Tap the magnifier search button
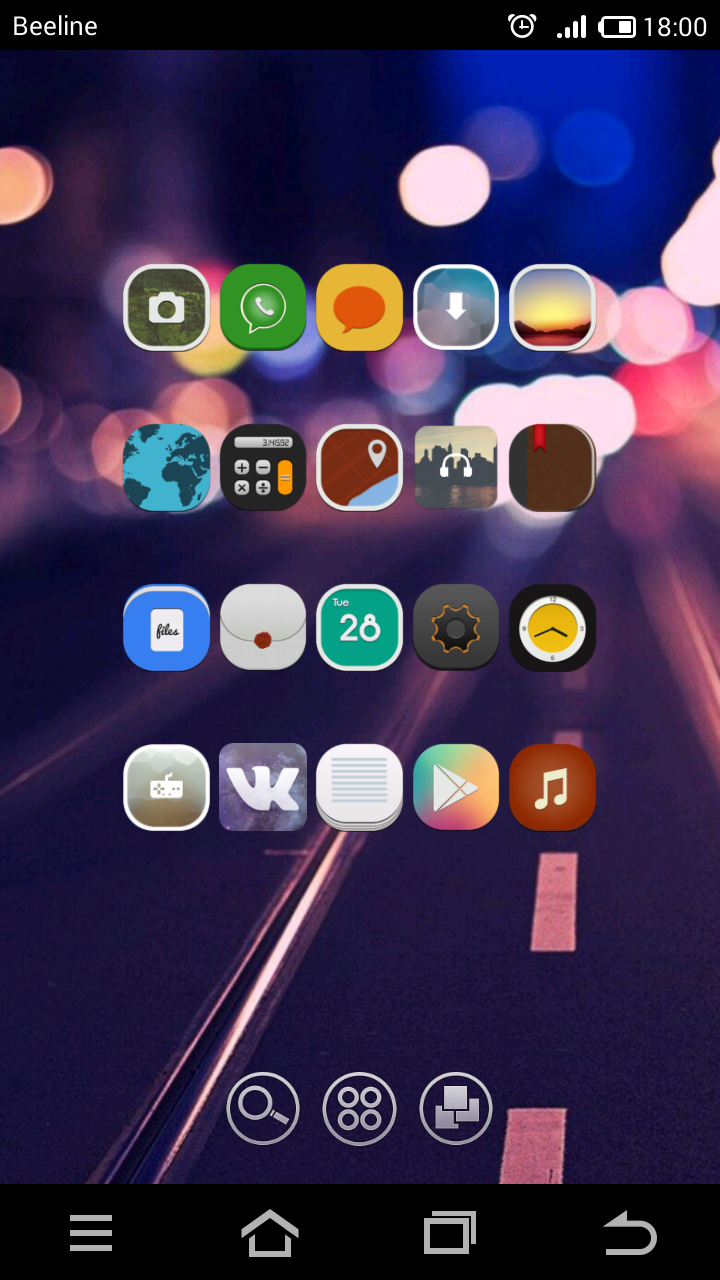The width and height of the screenshot is (720, 1280). click(263, 1108)
